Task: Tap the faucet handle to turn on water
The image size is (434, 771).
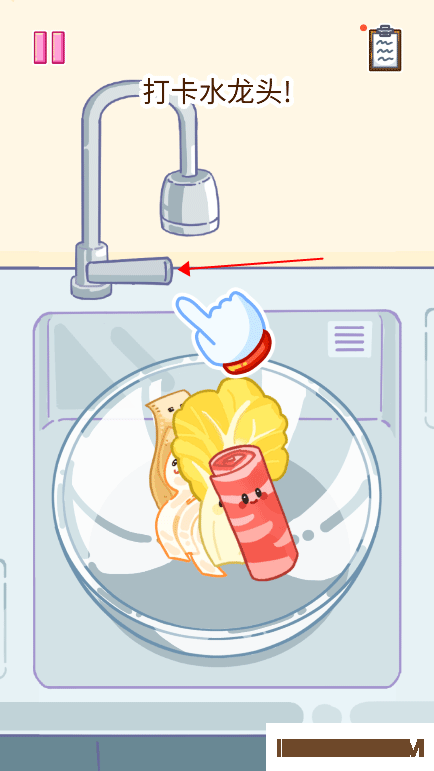Action: point(130,271)
